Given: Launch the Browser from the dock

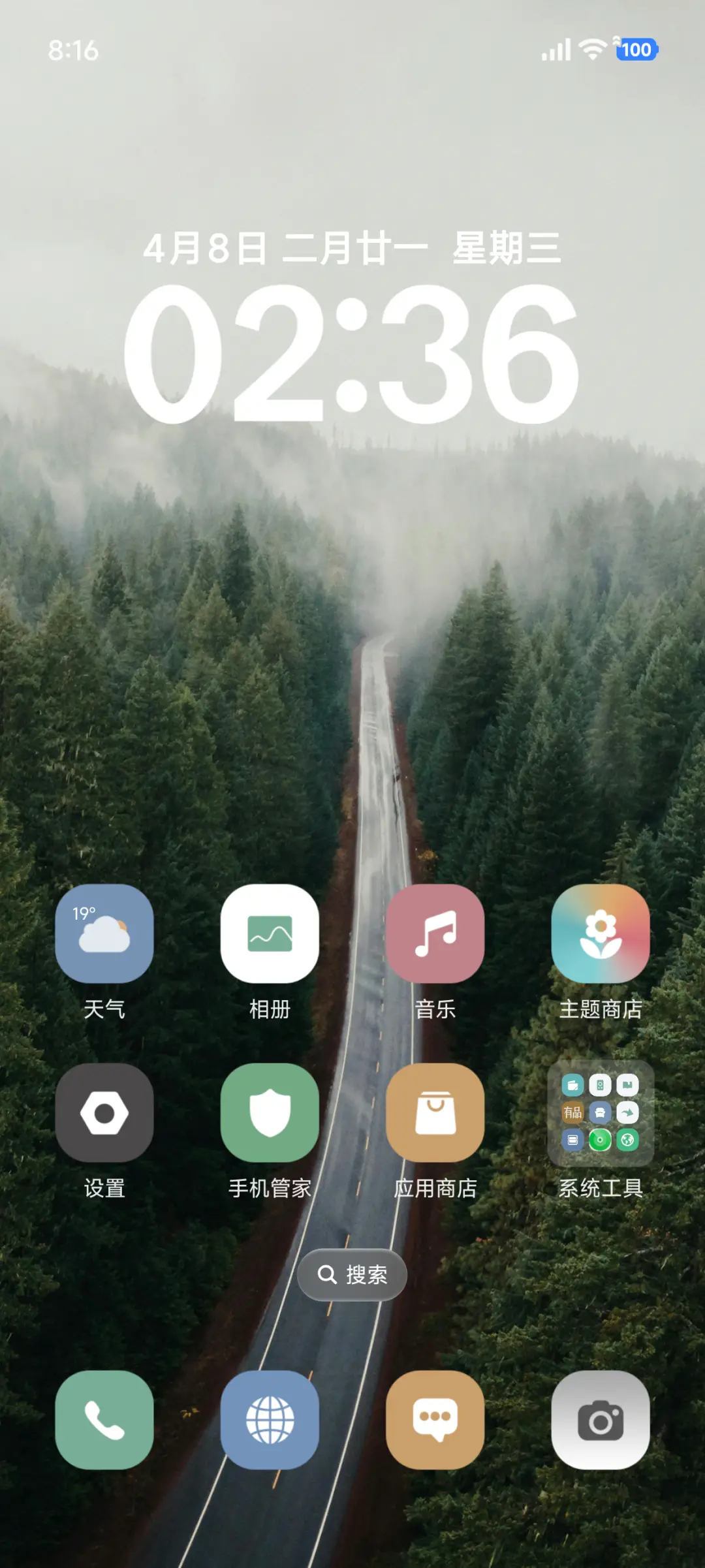Looking at the screenshot, I should (270, 1419).
